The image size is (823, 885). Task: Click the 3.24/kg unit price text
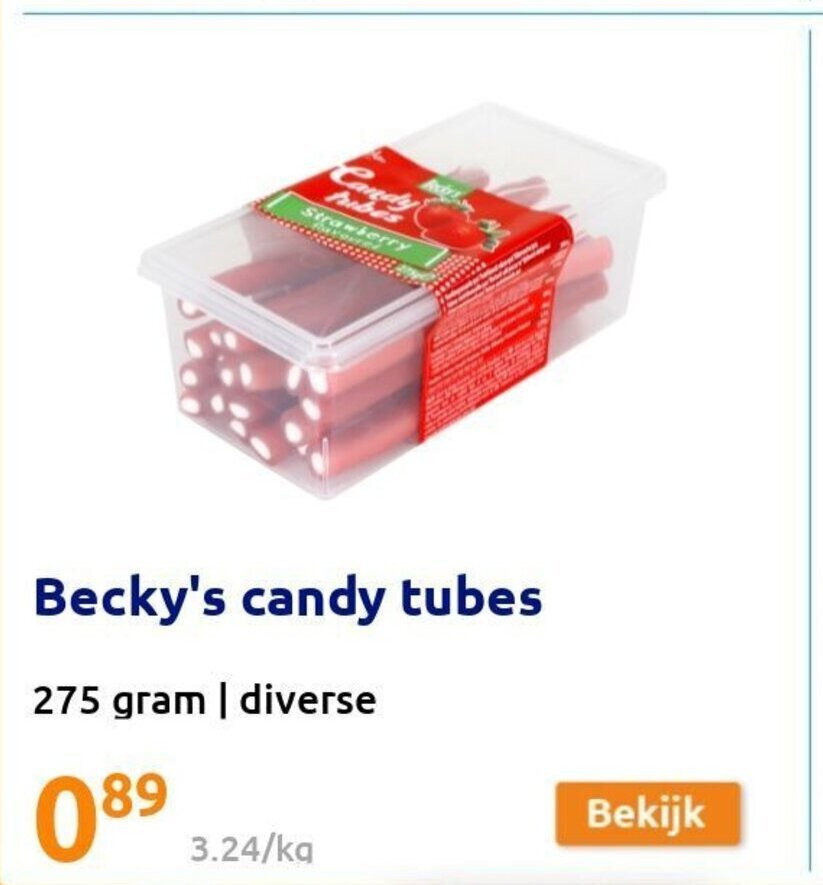[250, 848]
